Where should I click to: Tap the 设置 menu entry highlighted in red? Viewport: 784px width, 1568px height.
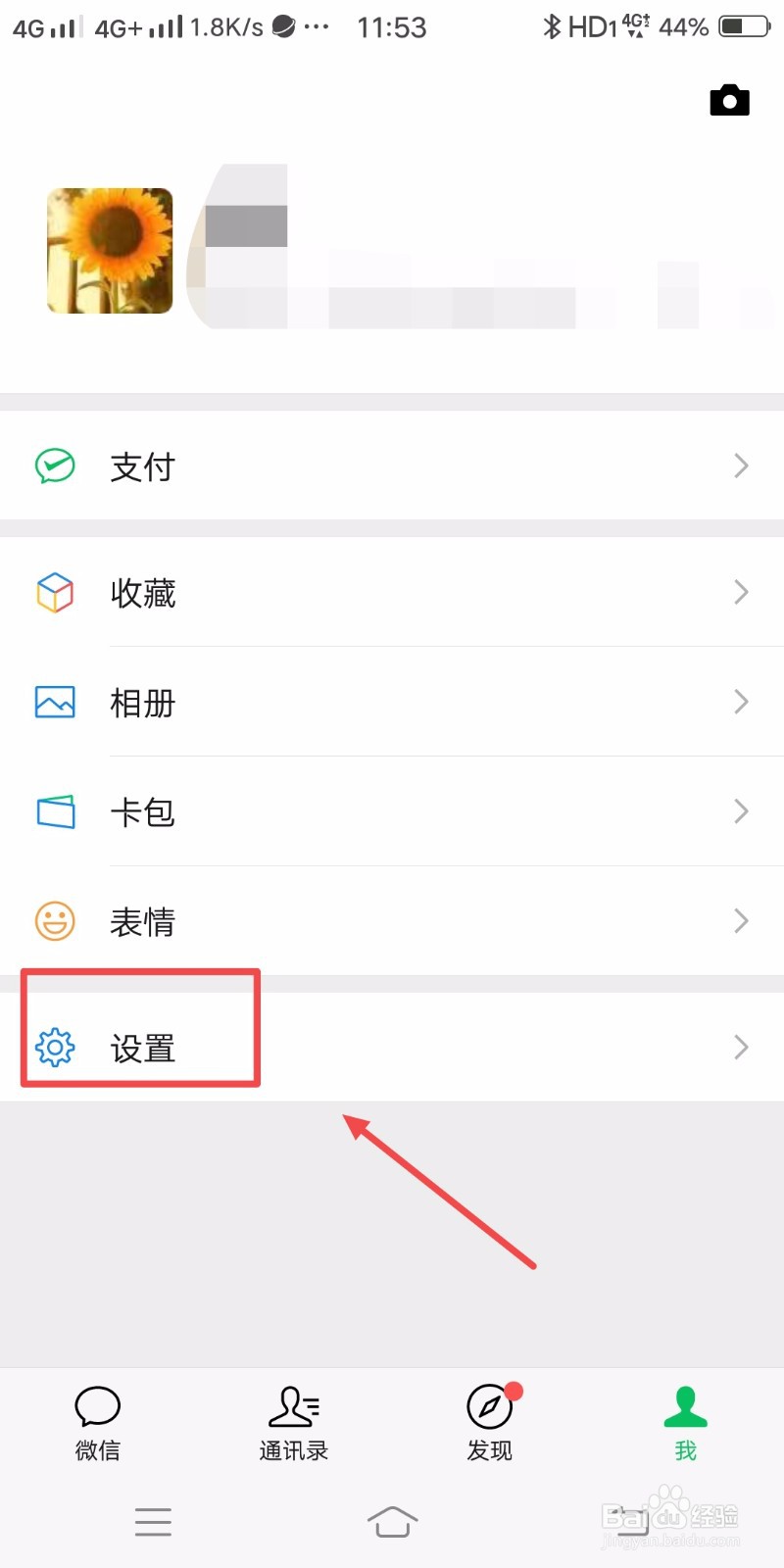click(x=142, y=1048)
